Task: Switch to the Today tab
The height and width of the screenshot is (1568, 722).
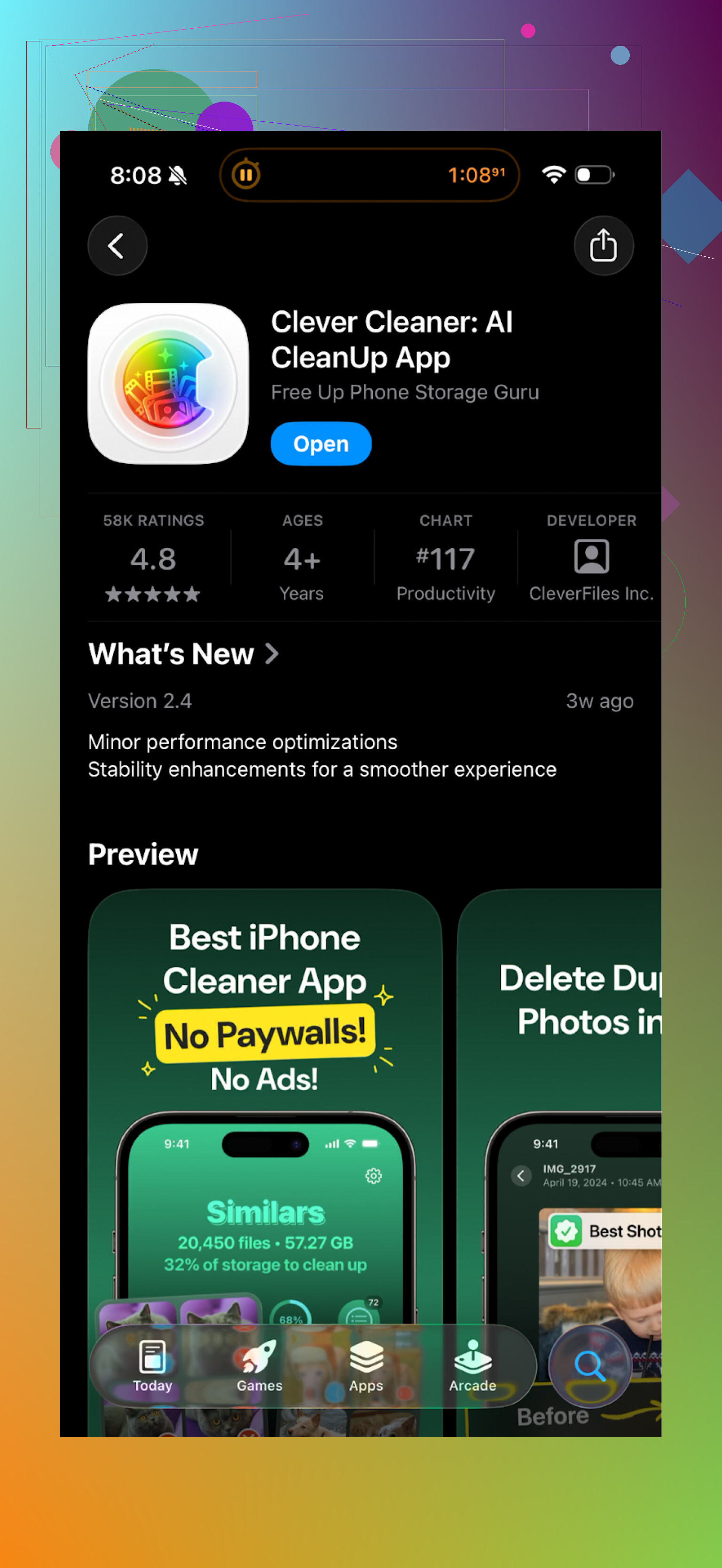Action: click(x=152, y=1365)
